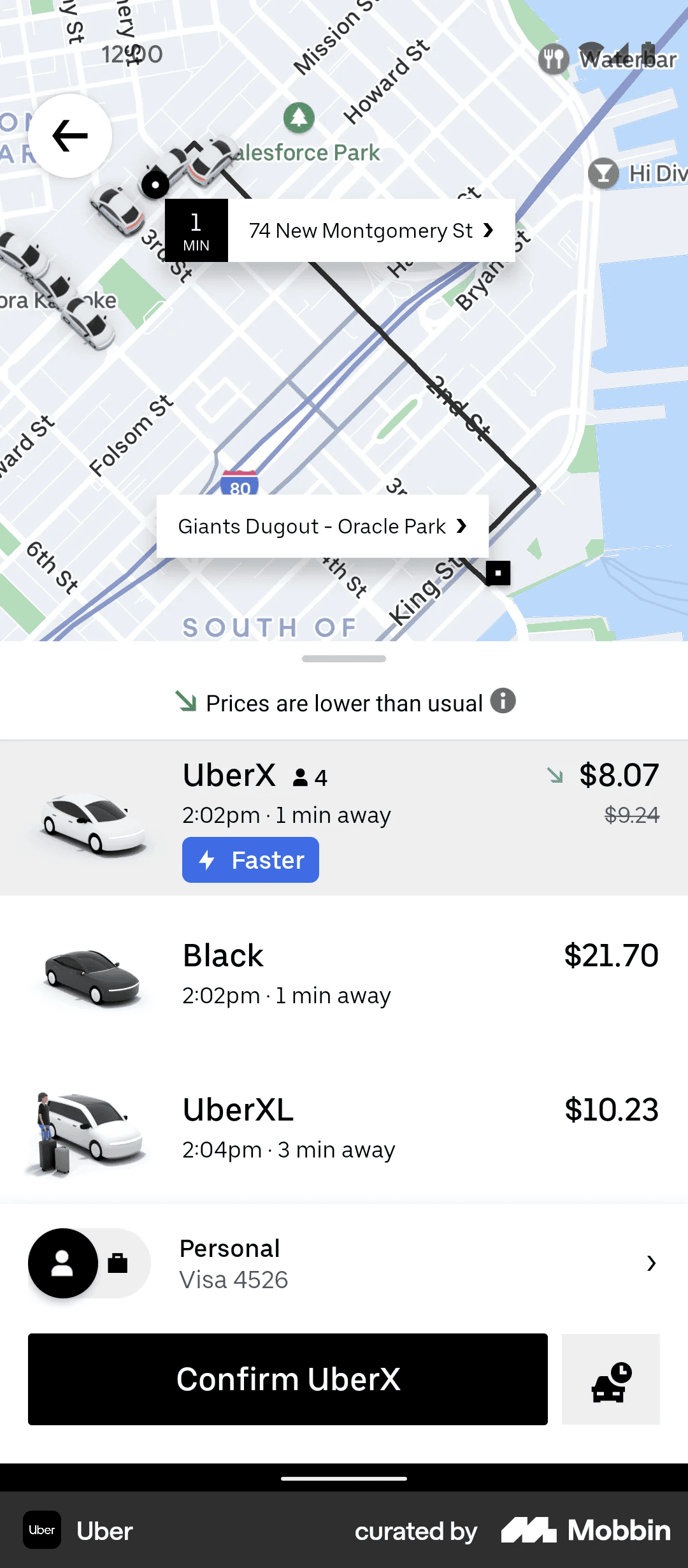Expand pickup details via 74 New Montgomery St chevron

(x=487, y=231)
